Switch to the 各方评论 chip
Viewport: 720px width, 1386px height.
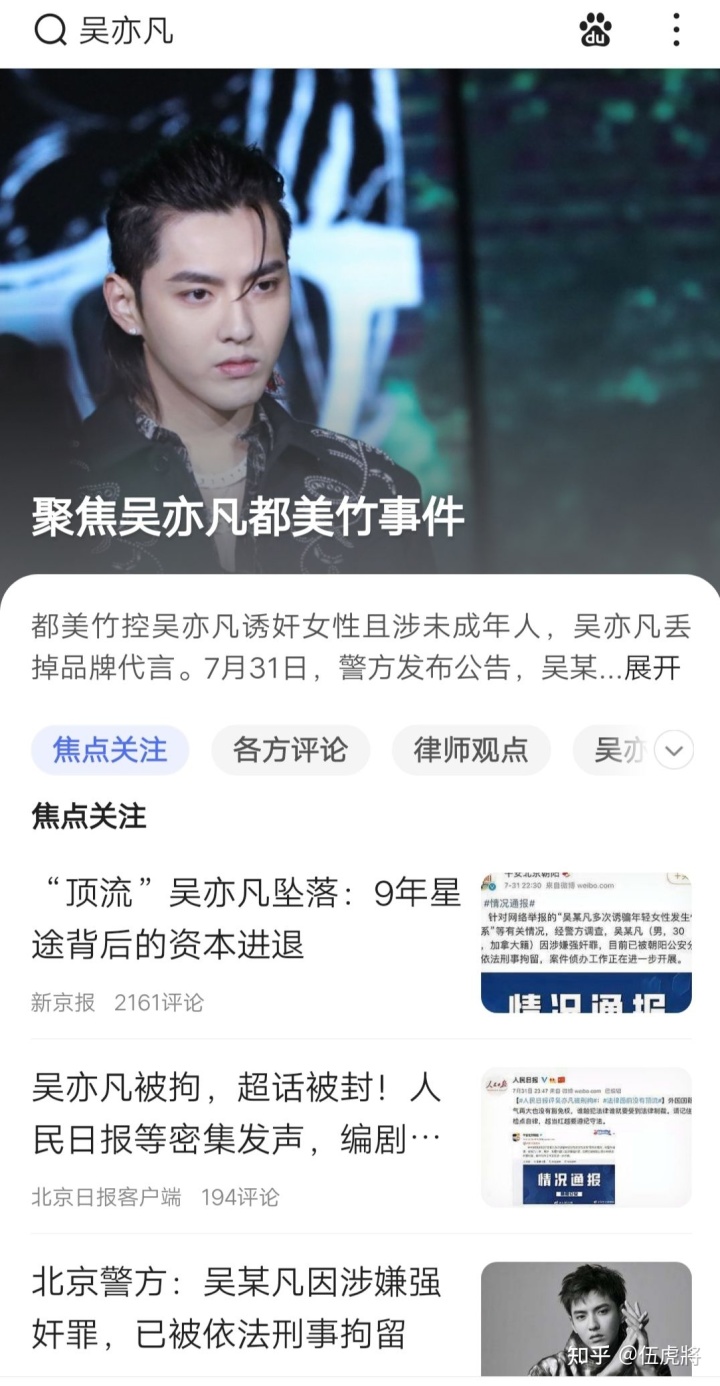pos(290,750)
